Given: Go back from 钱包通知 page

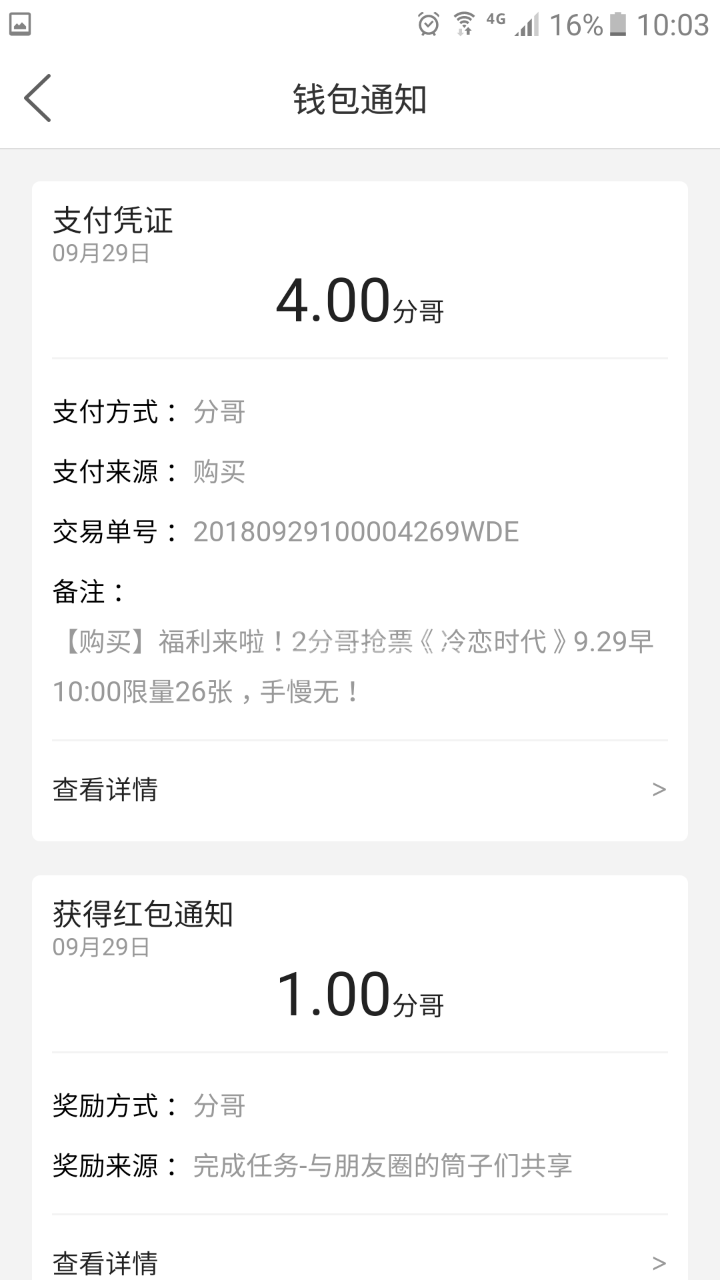Looking at the screenshot, I should coord(37,98).
